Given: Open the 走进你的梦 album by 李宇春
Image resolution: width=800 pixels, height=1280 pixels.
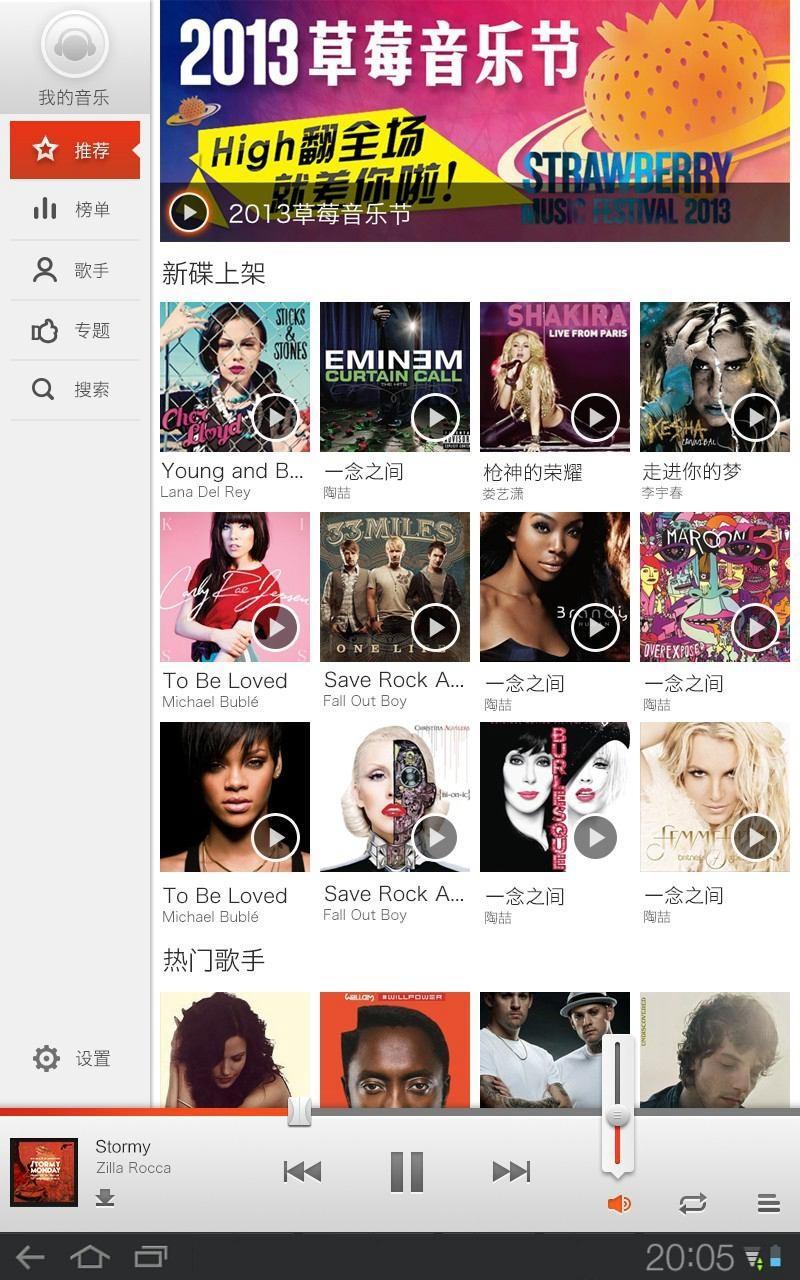Looking at the screenshot, I should click(x=715, y=377).
